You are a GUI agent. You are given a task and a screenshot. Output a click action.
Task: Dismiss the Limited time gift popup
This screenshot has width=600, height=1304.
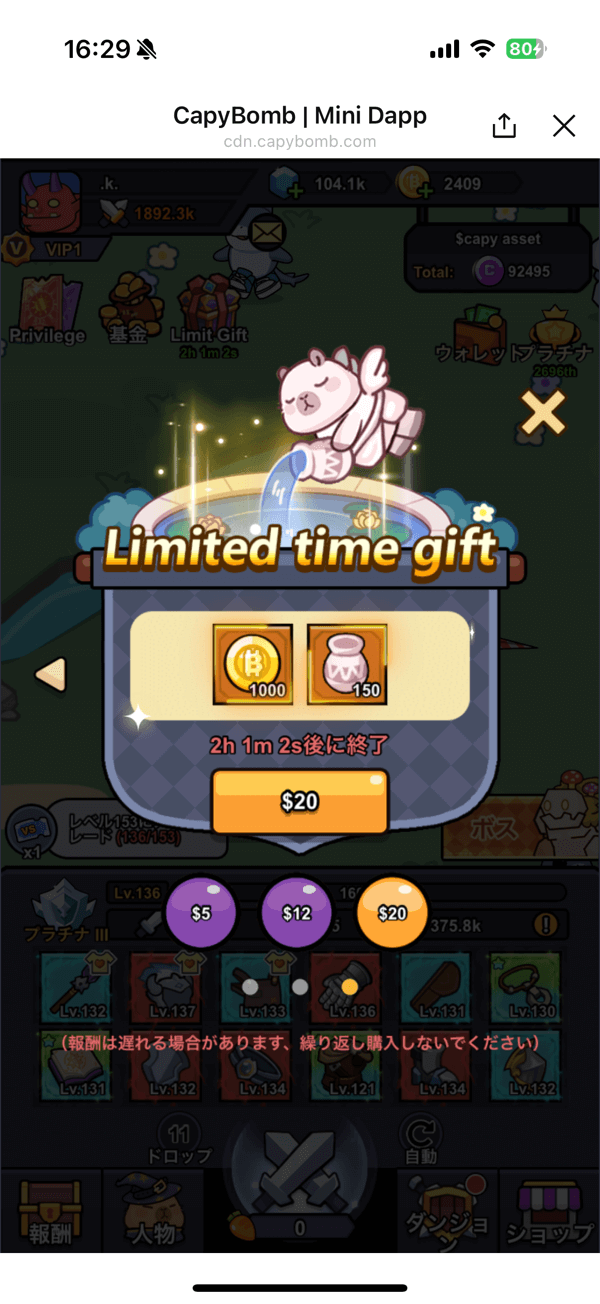click(x=543, y=412)
